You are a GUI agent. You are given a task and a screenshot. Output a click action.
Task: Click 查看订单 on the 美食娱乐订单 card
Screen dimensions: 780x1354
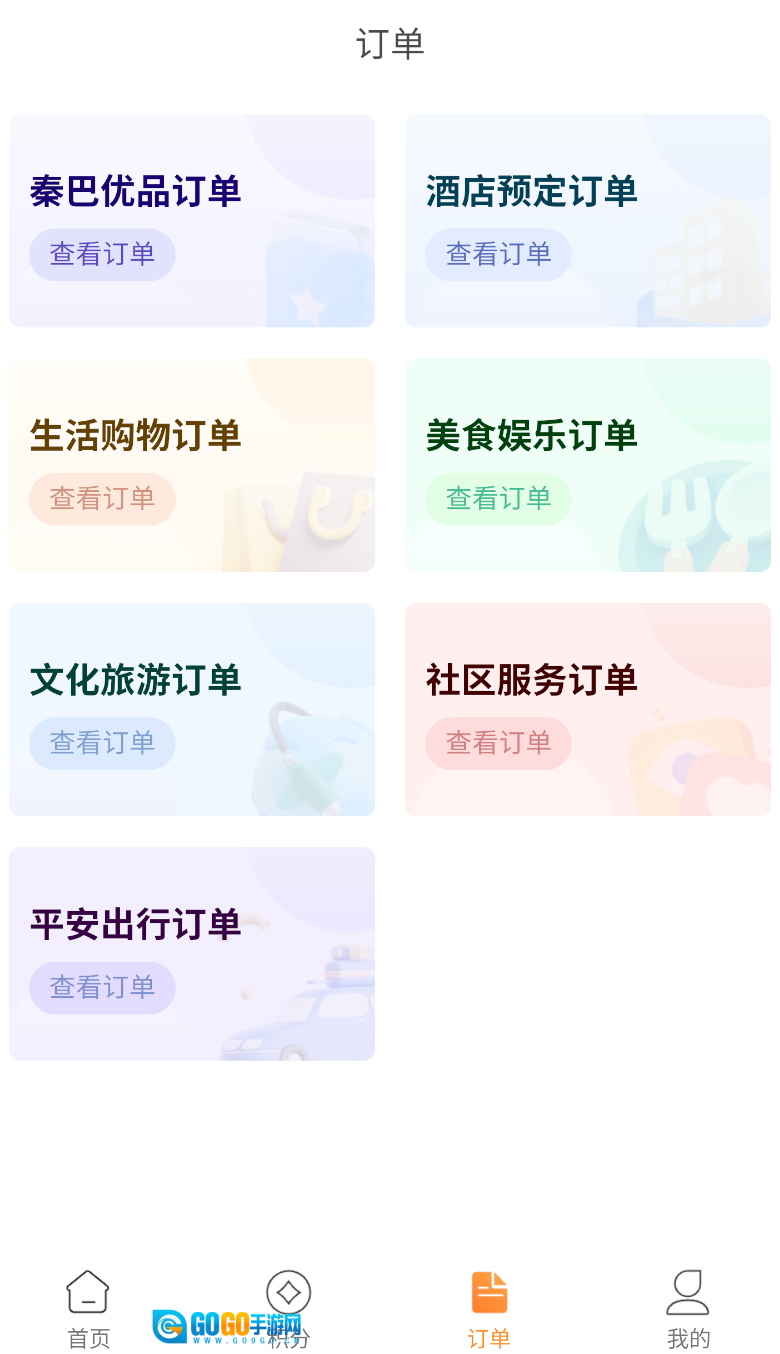pos(498,498)
